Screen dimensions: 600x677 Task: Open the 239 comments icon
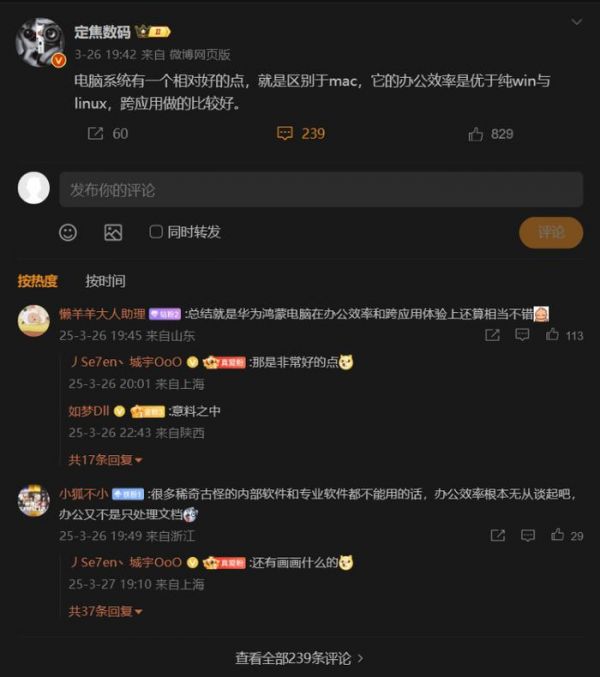pos(285,133)
